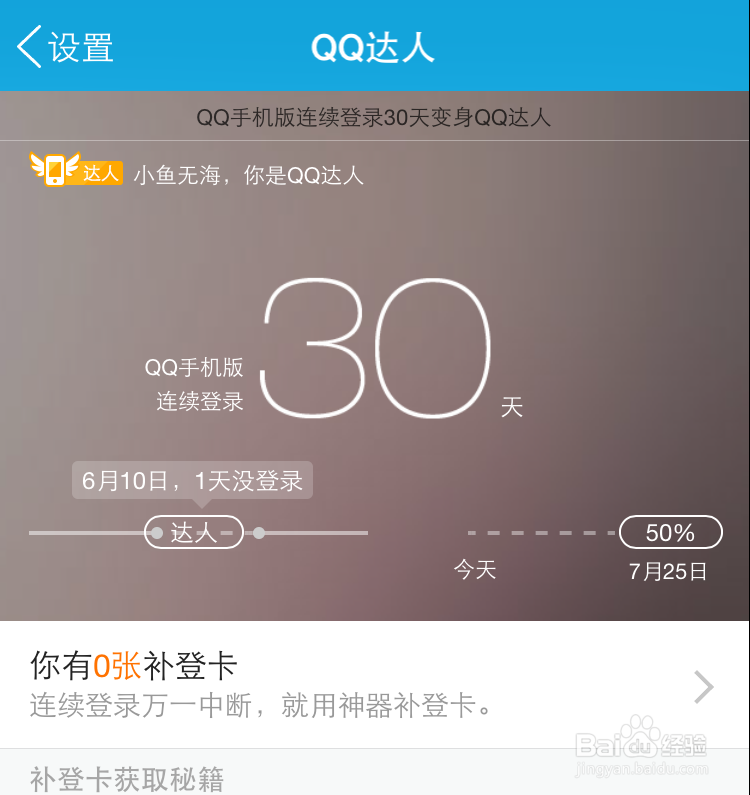Tap the 50% progress badge
The height and width of the screenshot is (795, 750).
[x=671, y=532]
